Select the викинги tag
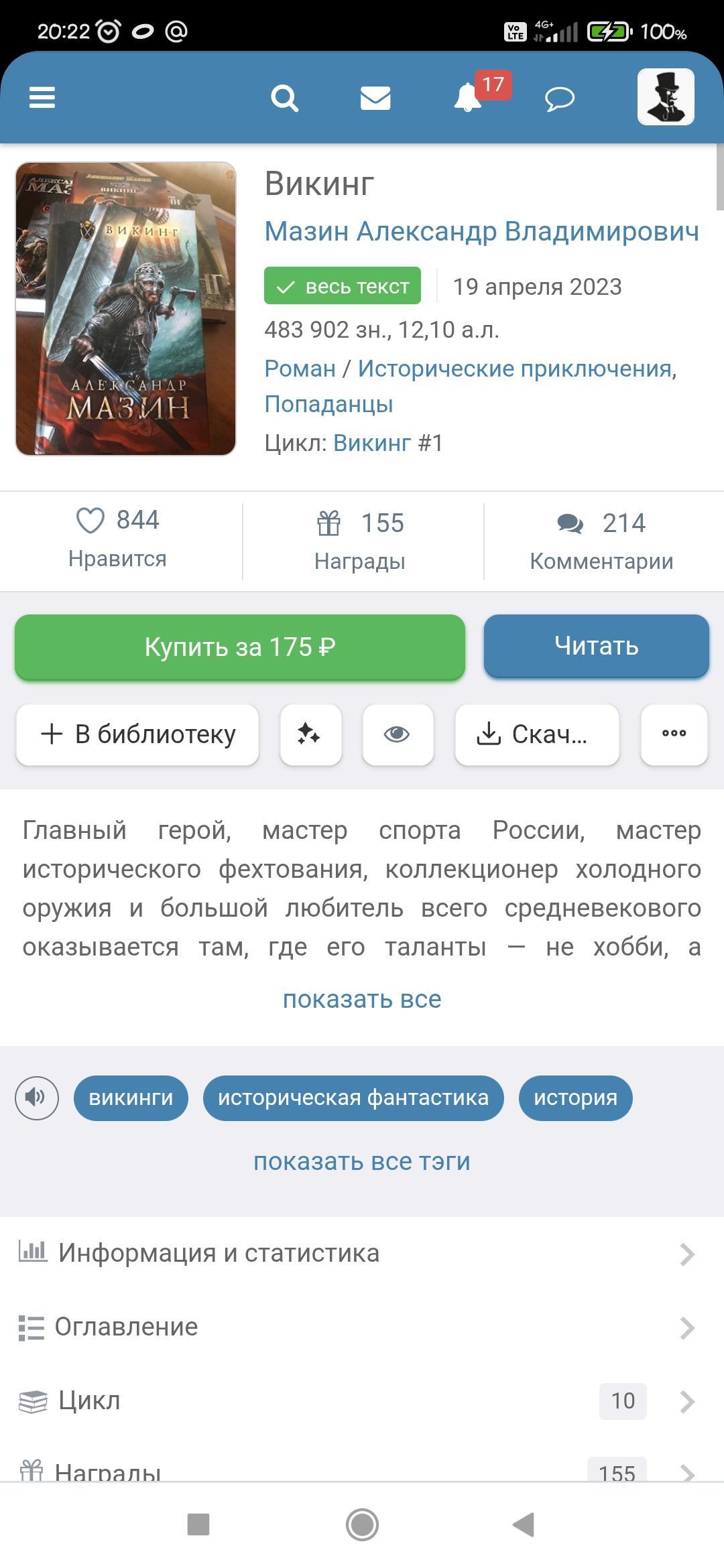Screen dimensions: 724x1568 [131, 1098]
